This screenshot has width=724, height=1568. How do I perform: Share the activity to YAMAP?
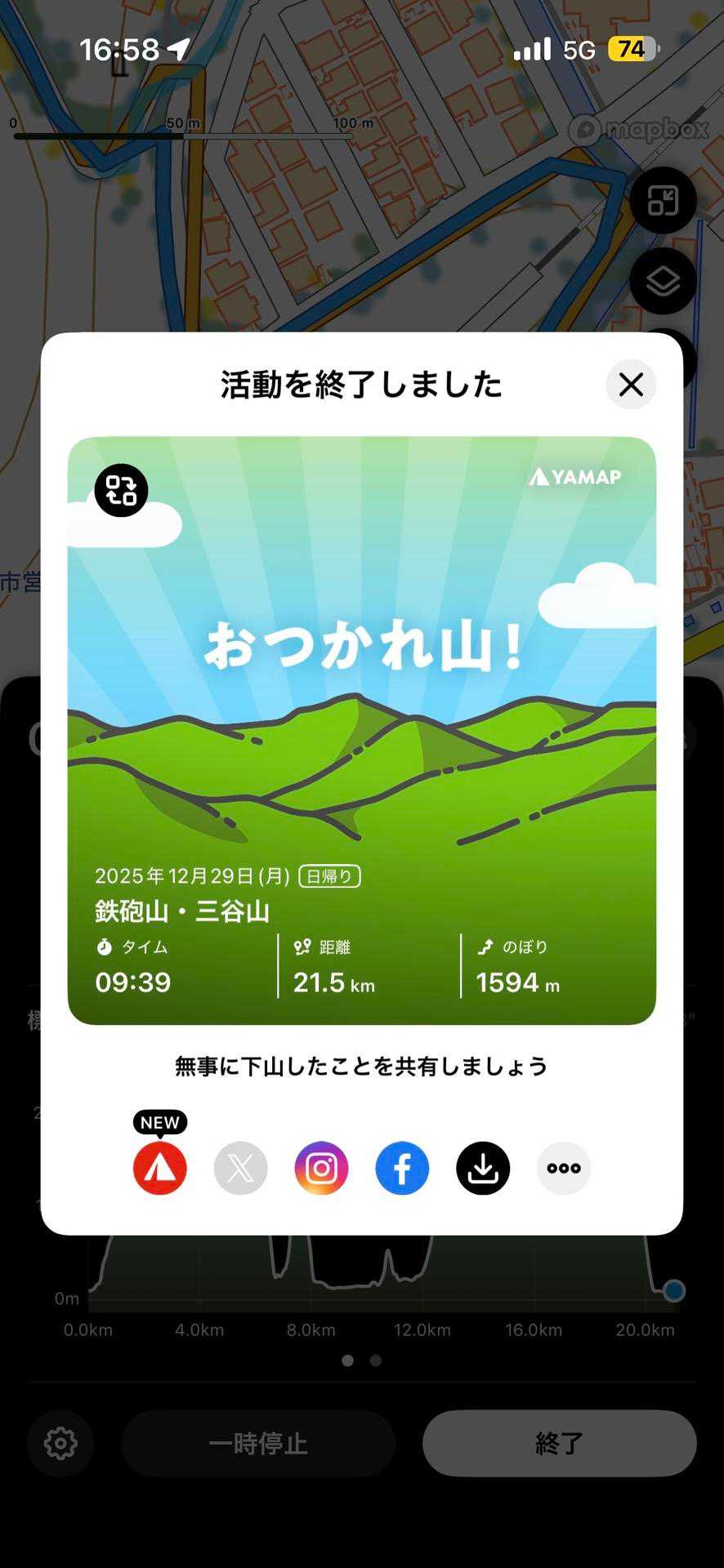[x=160, y=1168]
